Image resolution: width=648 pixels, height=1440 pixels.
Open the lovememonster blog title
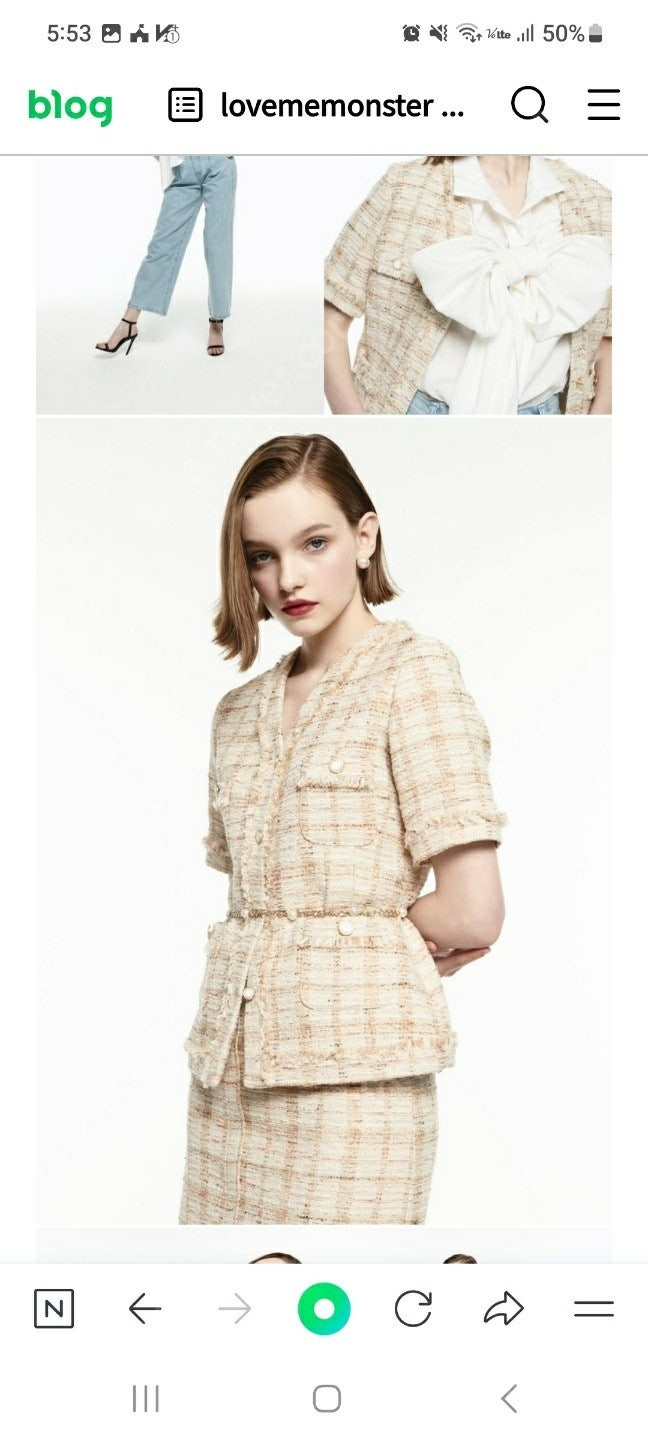(x=342, y=105)
